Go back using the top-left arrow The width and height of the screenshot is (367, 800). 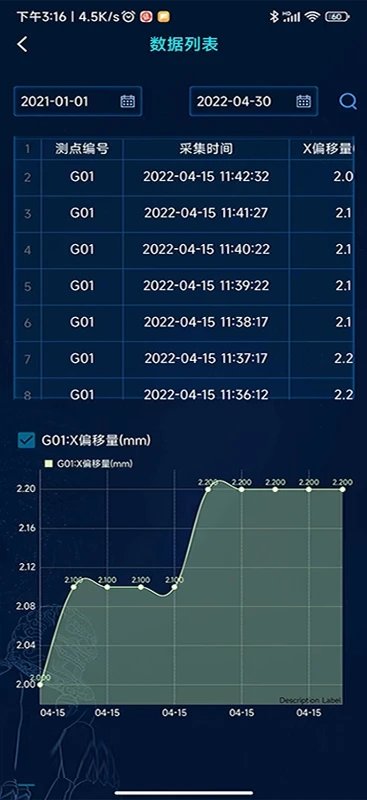click(x=22, y=44)
